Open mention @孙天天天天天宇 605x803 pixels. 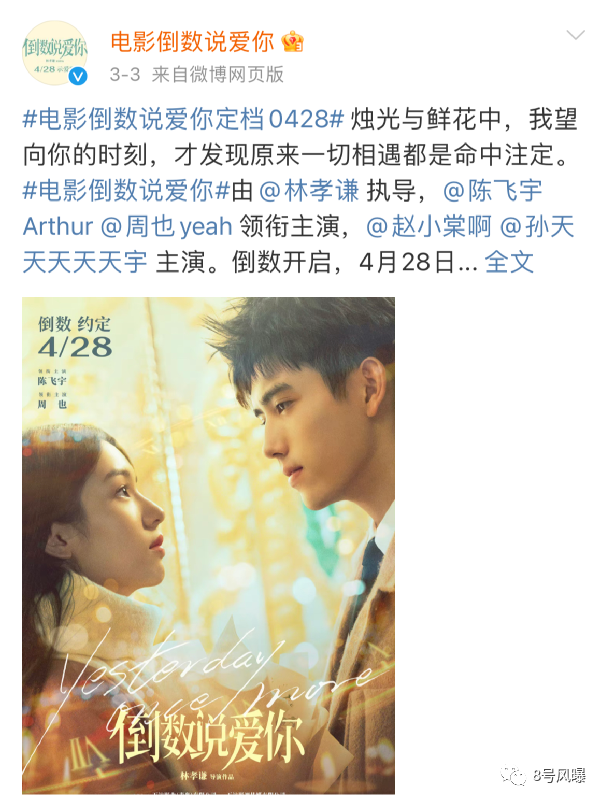(x=84, y=262)
